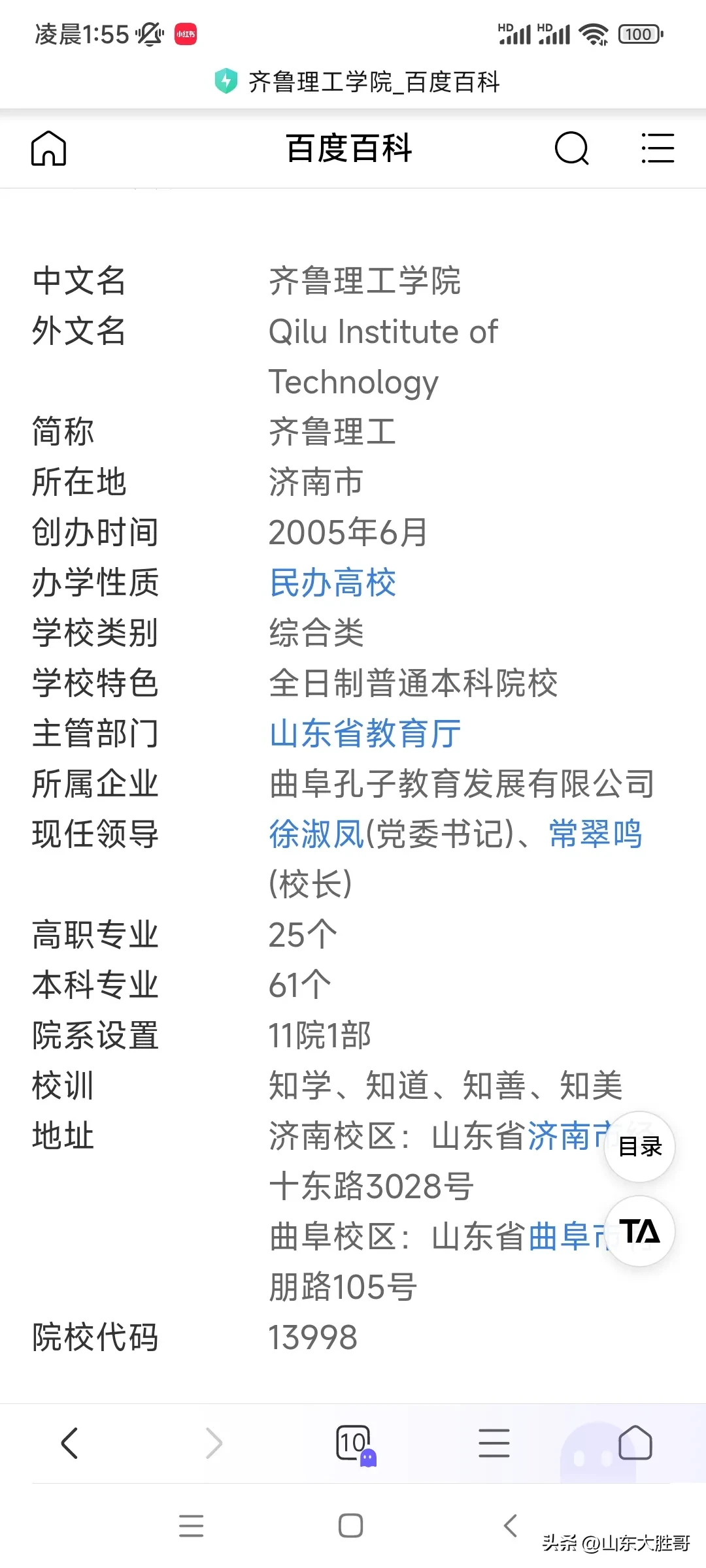Viewport: 706px width, 1568px height.
Task: Open the catalog list icon top right
Action: coord(658,148)
